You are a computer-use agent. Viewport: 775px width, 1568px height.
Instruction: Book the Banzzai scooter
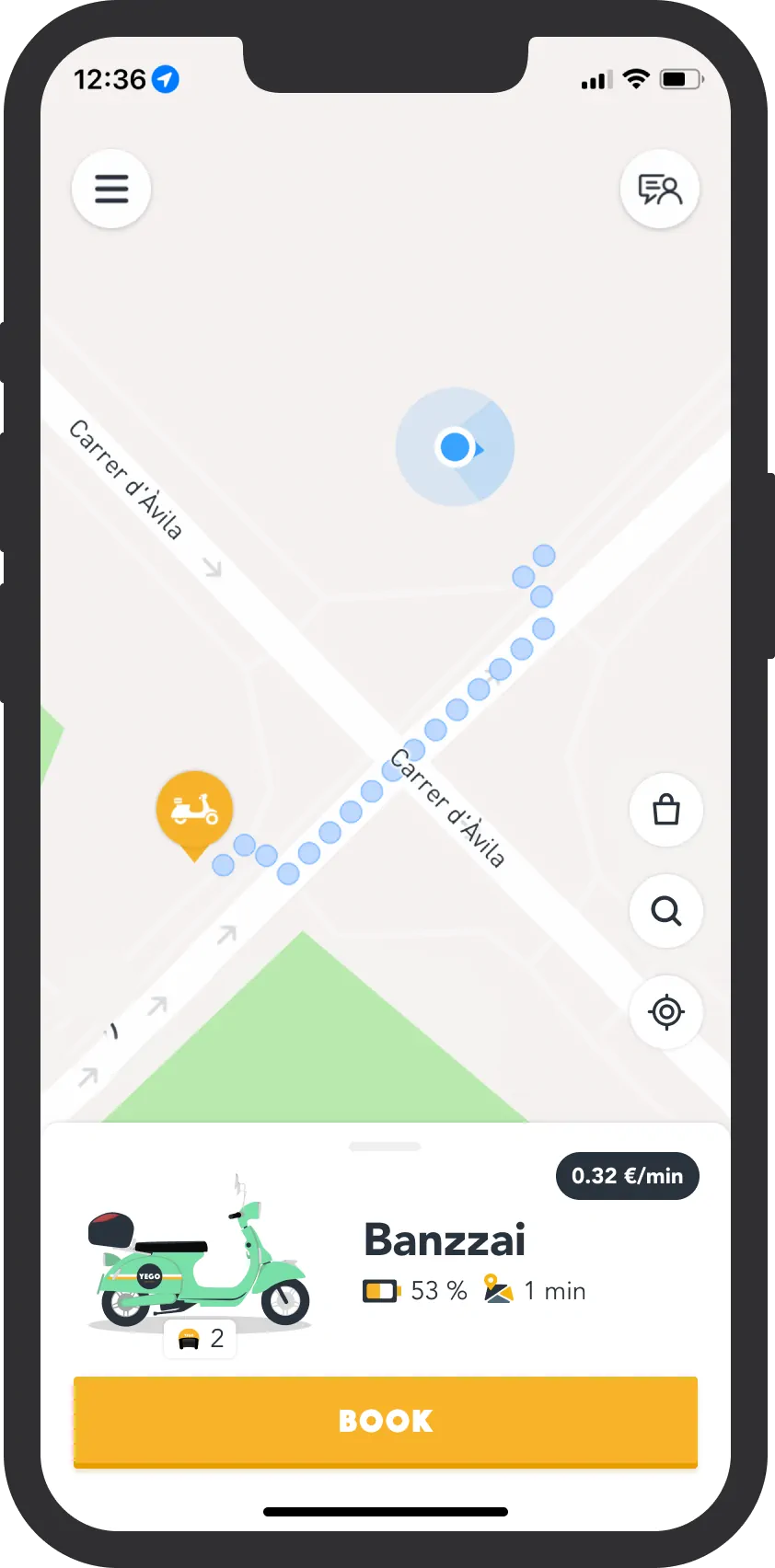(386, 1420)
